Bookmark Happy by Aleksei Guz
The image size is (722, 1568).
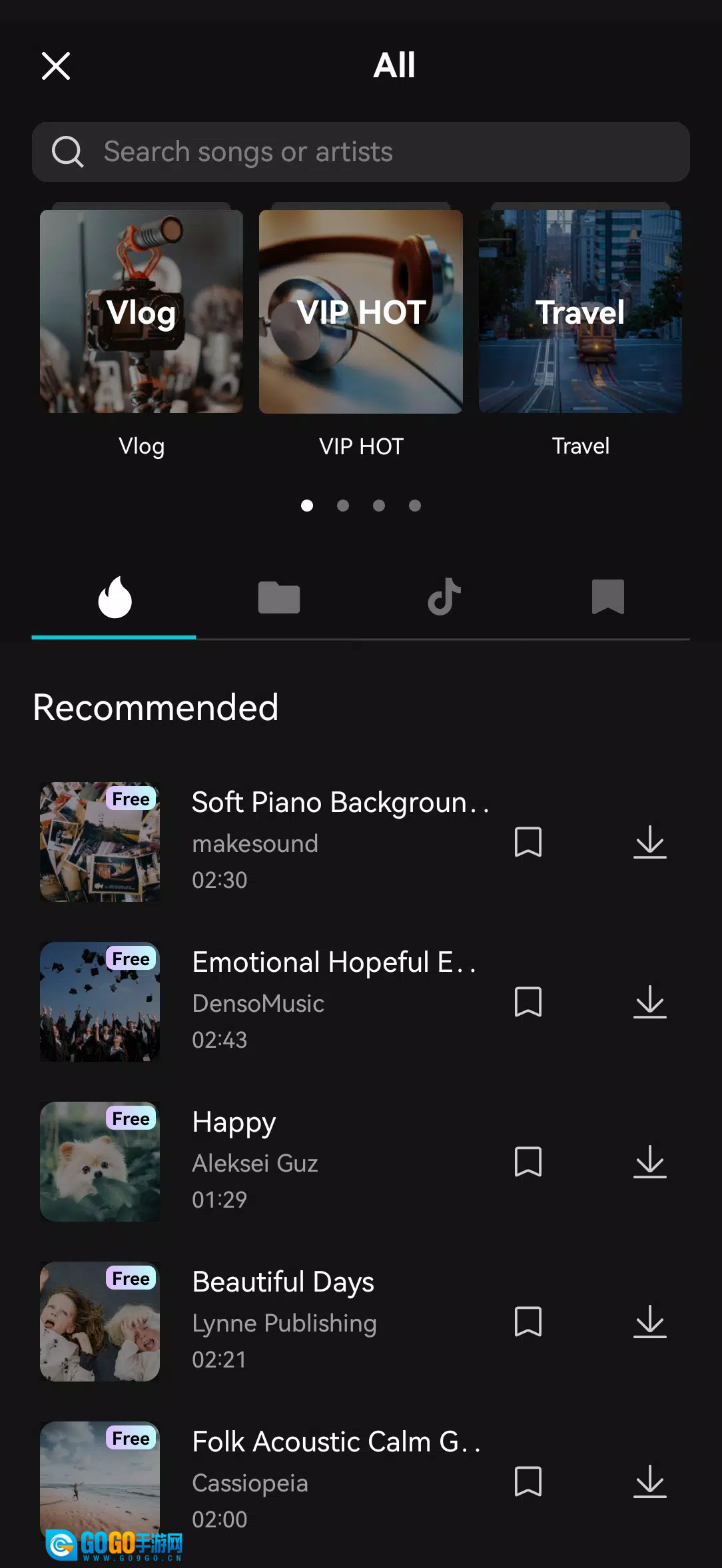[528, 1162]
